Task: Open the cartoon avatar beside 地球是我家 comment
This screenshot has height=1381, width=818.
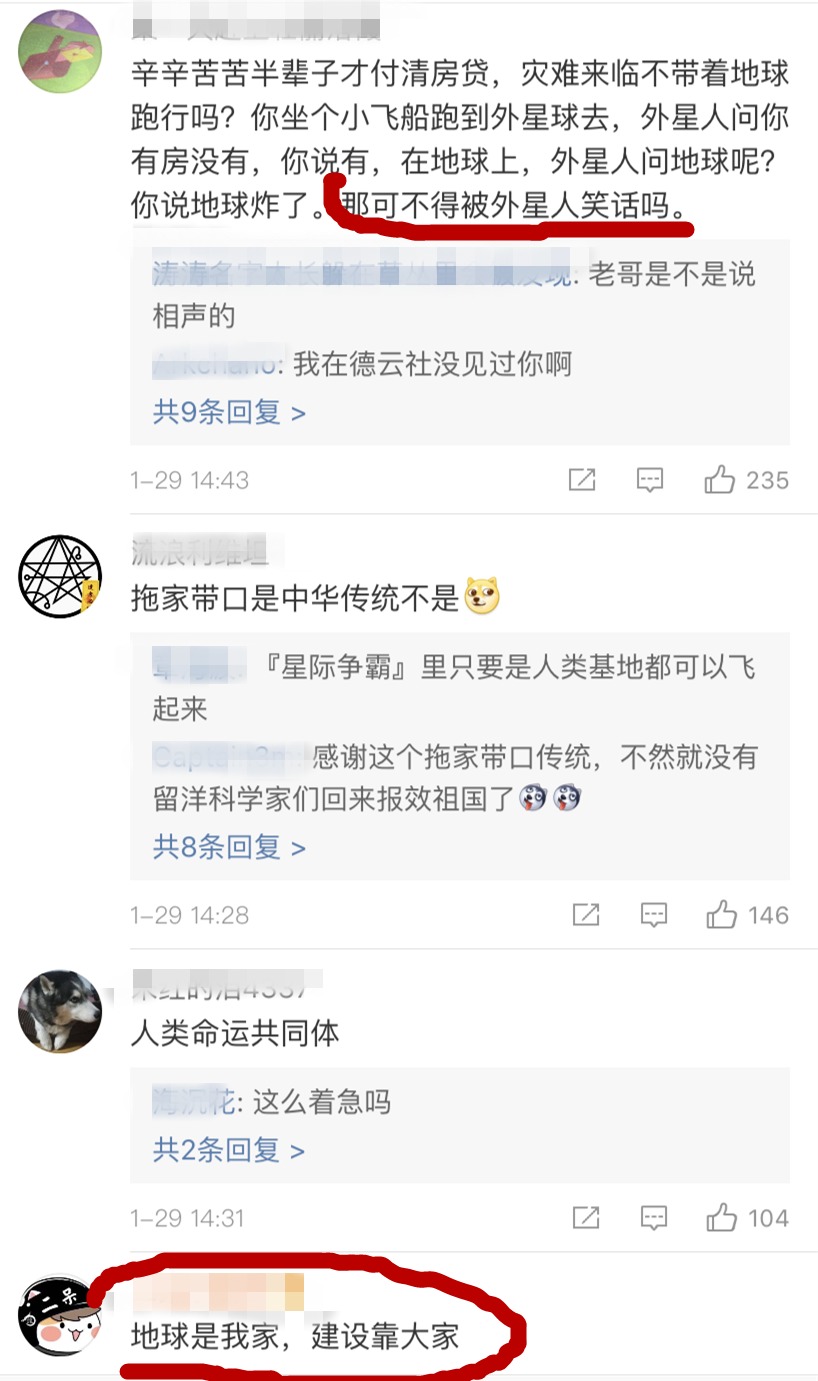Action: 60,1315
